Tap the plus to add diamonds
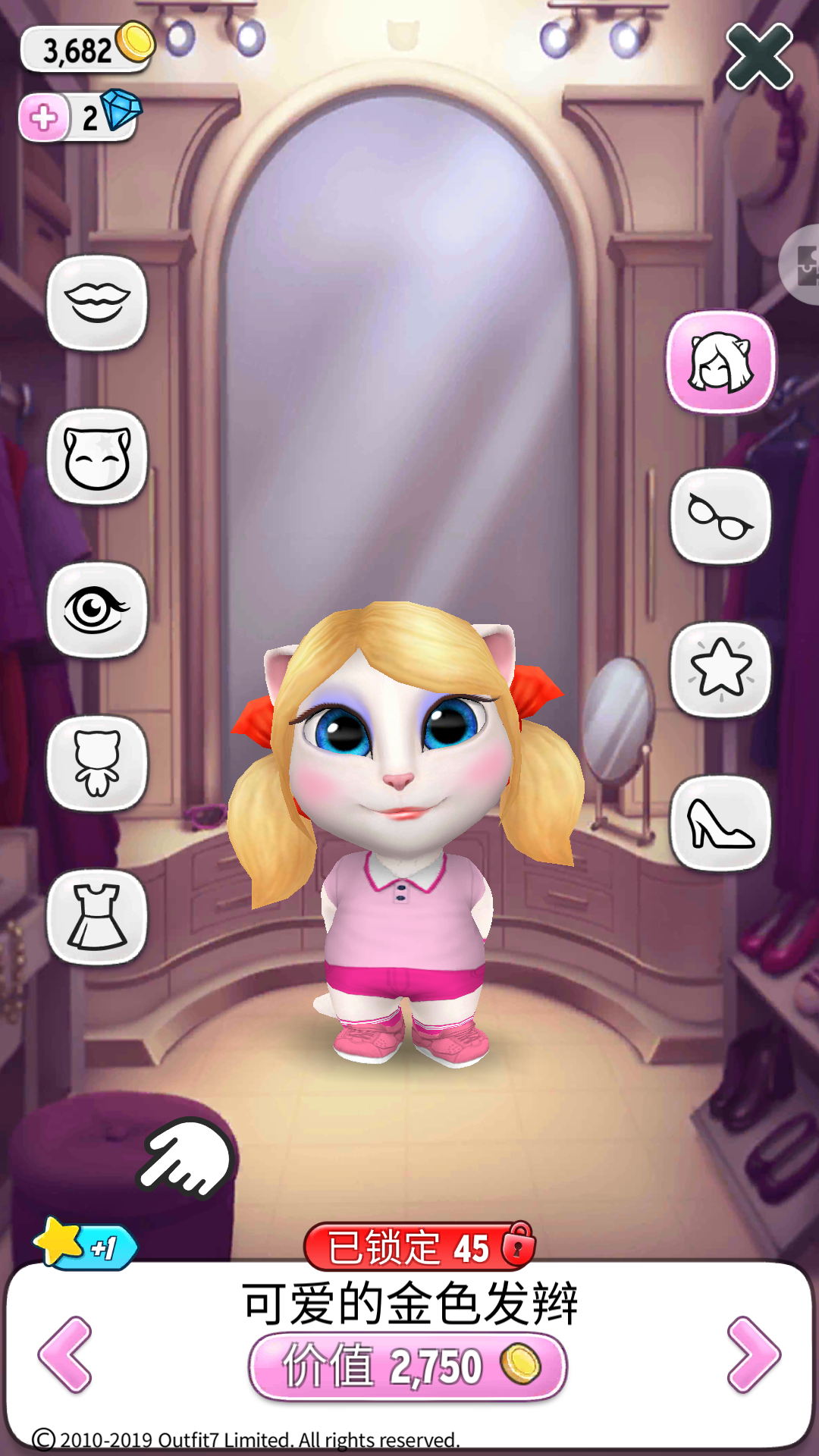This screenshot has width=819, height=1456. pos(44,118)
